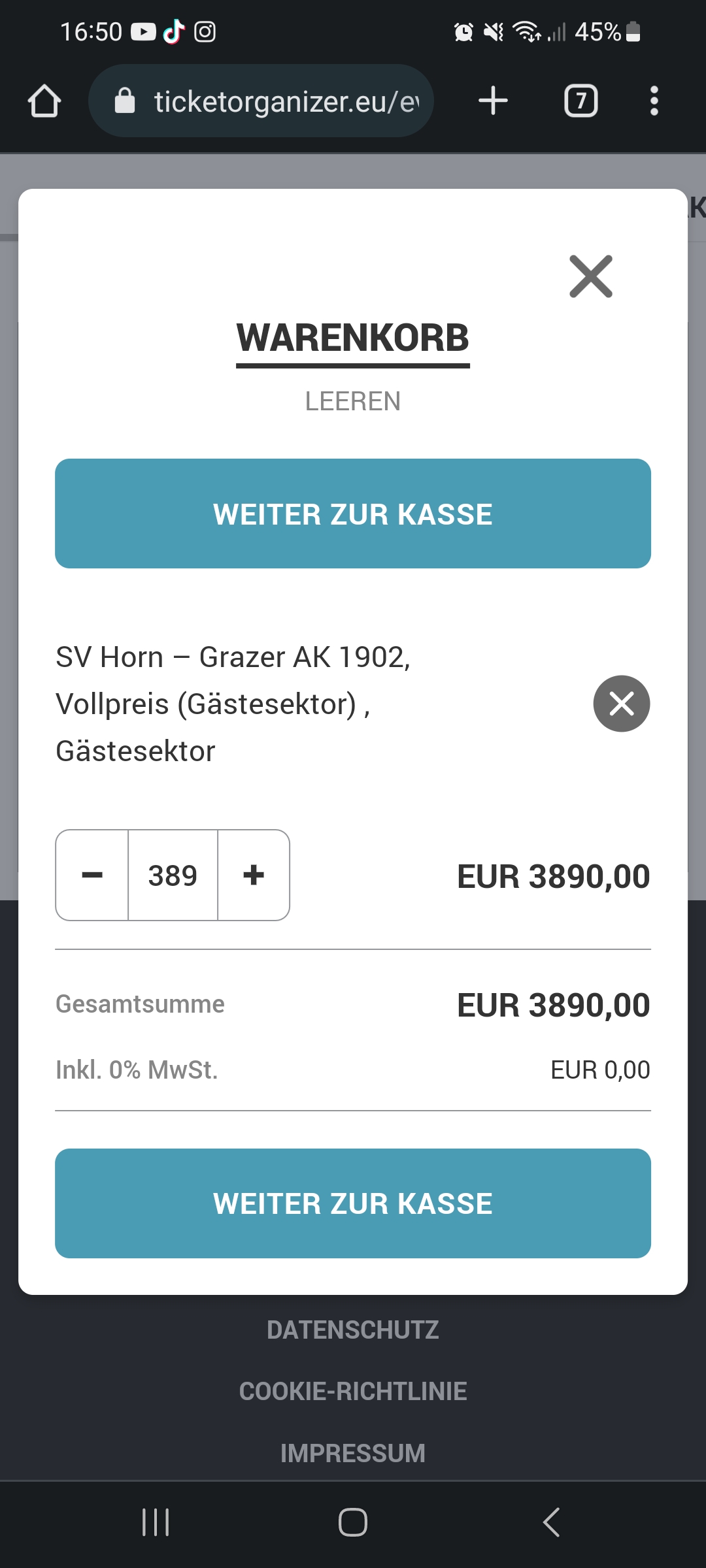This screenshot has height=1568, width=706.
Task: Open the Impressum link
Action: coord(353,1453)
